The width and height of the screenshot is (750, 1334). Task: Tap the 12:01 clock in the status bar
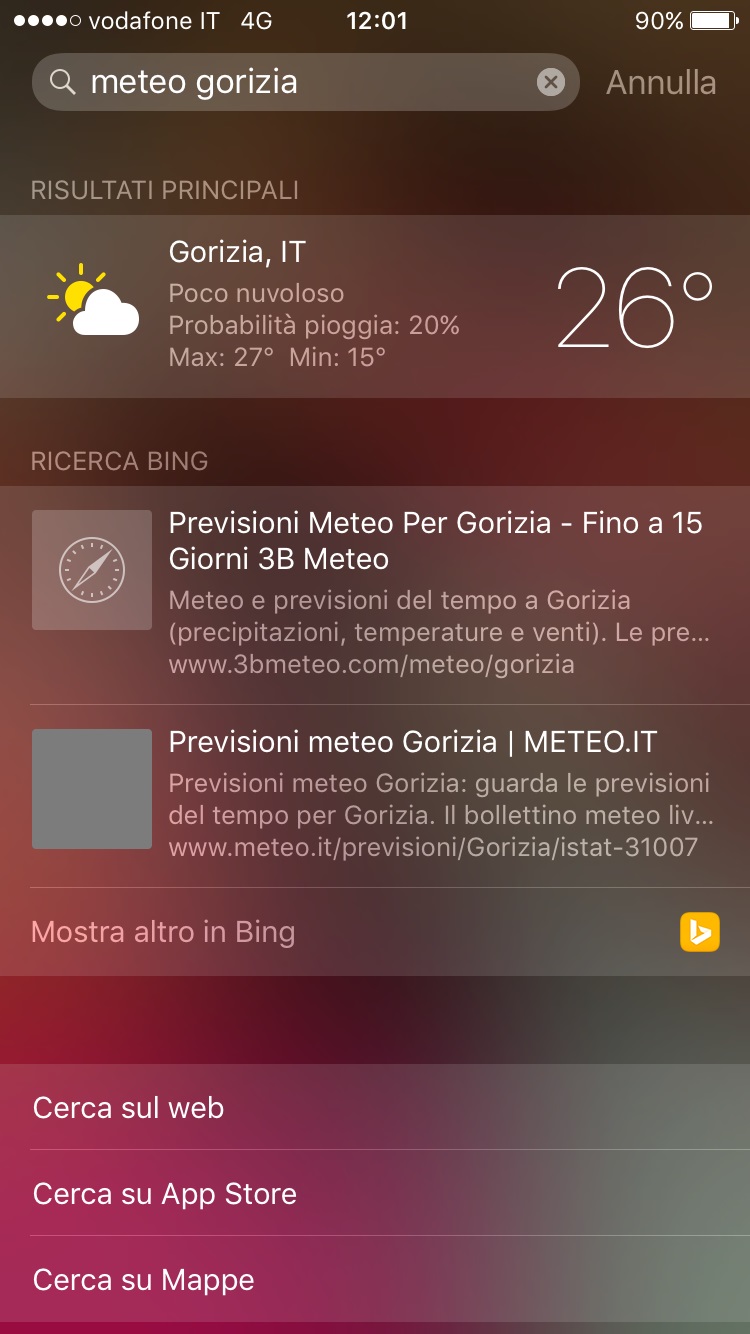pos(375,18)
